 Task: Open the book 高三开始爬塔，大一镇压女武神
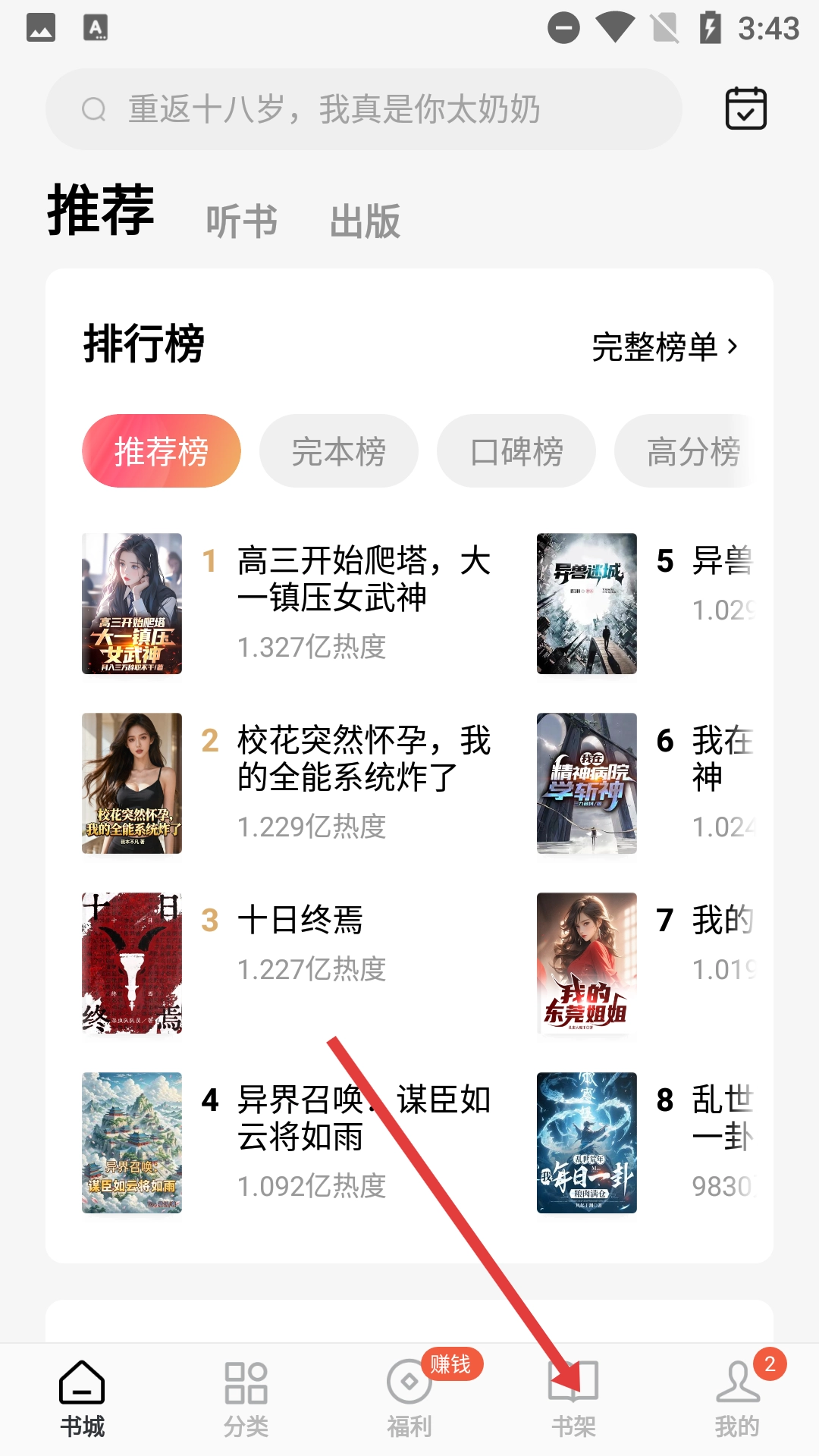[x=362, y=579]
